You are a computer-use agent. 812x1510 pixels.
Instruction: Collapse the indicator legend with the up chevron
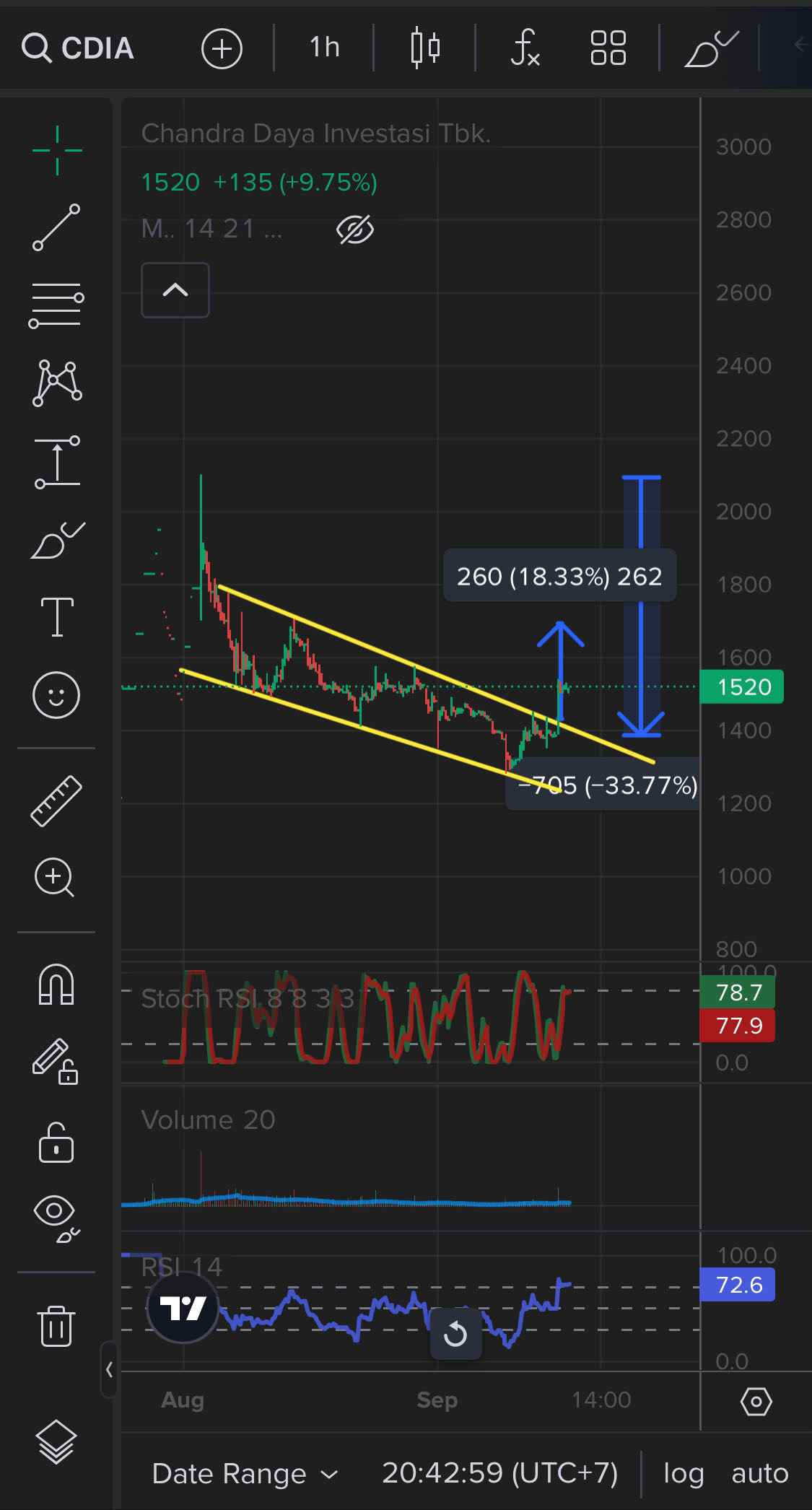pyautogui.click(x=175, y=290)
